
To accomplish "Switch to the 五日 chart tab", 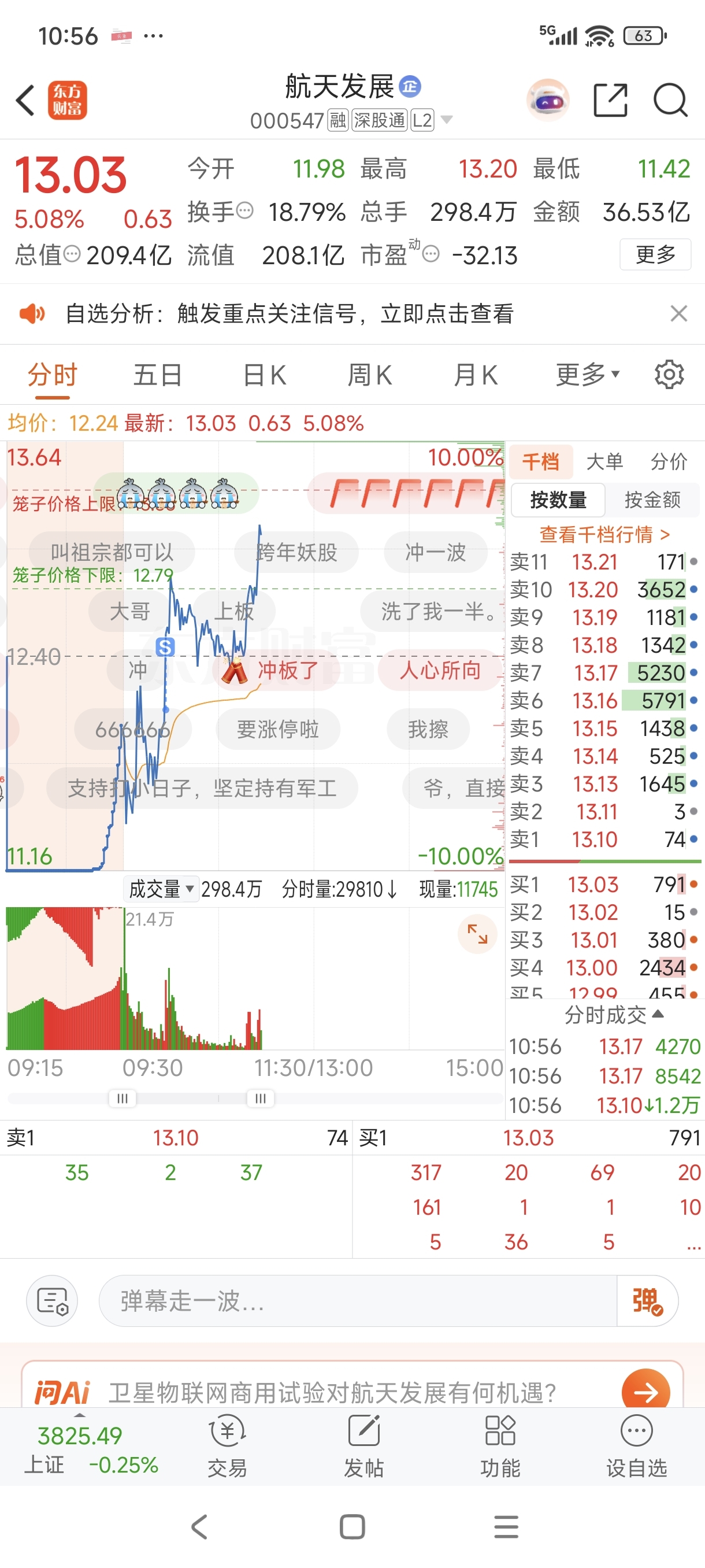I will click(x=158, y=375).
